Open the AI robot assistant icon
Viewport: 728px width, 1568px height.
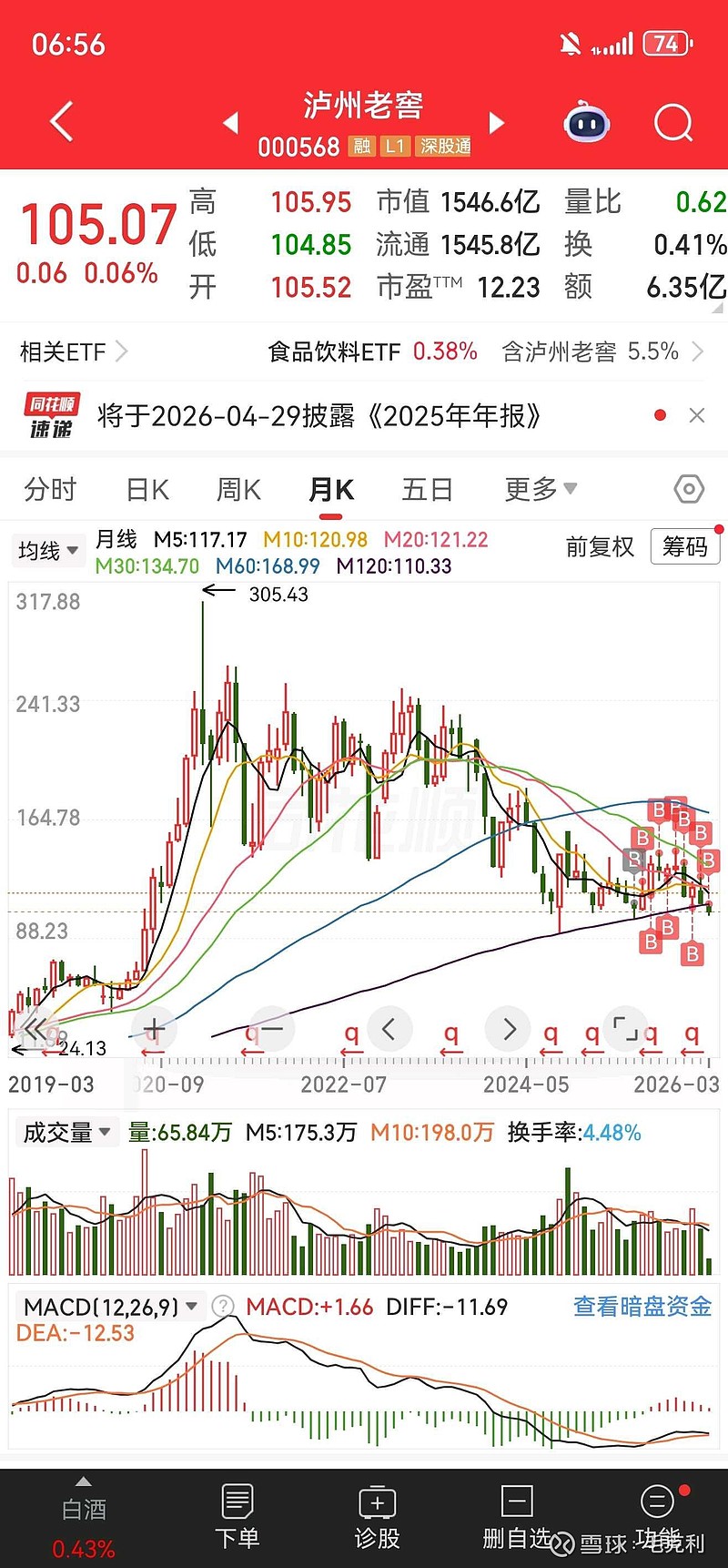(x=585, y=120)
